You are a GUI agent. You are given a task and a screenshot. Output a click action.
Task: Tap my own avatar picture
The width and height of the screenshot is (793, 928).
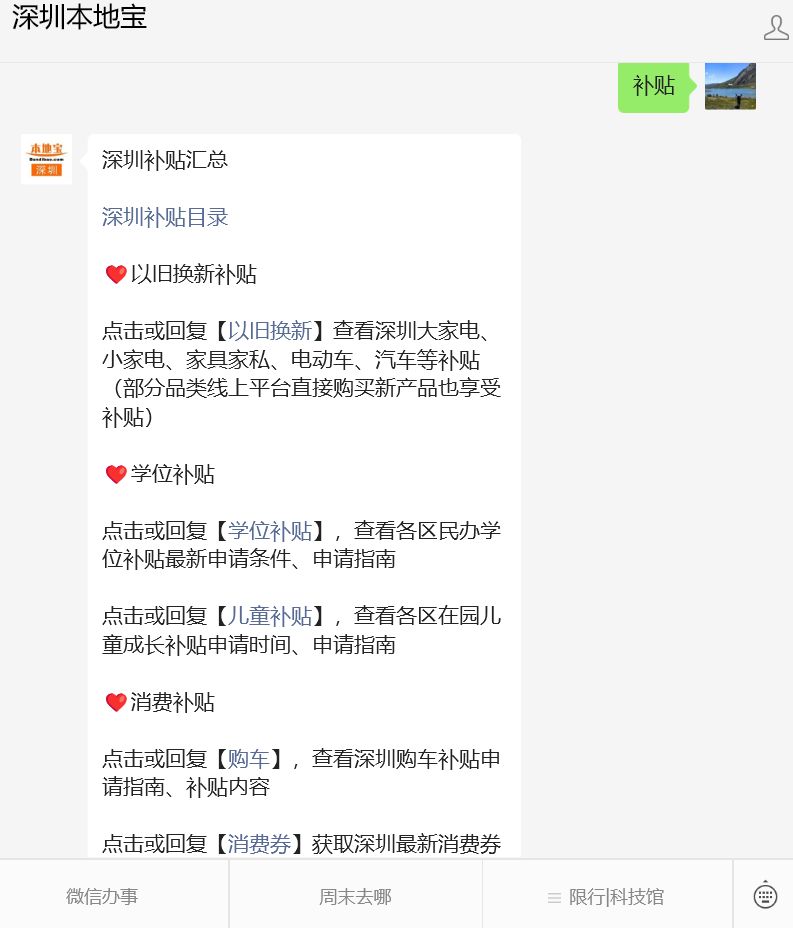point(730,86)
